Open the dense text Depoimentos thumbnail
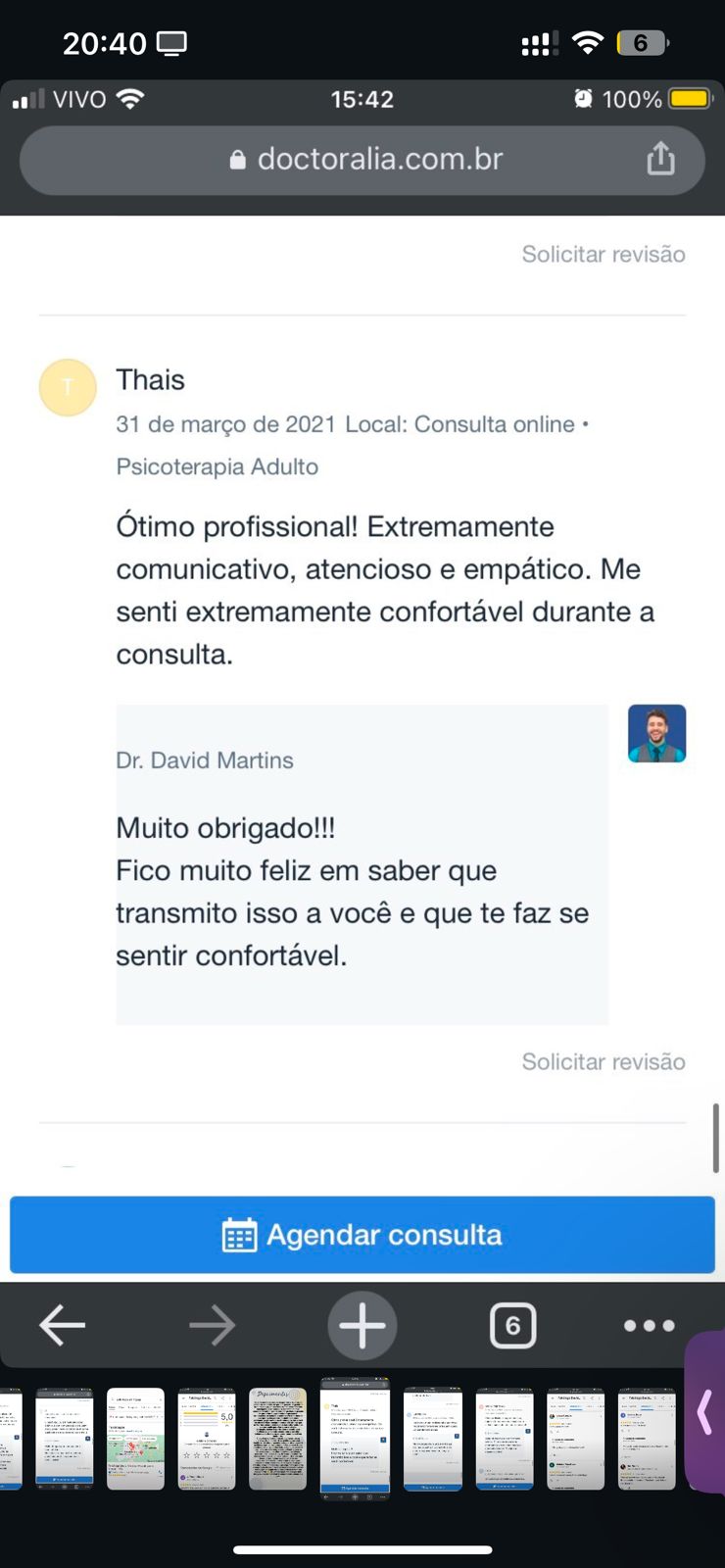The width and height of the screenshot is (725, 1568). tap(278, 1439)
